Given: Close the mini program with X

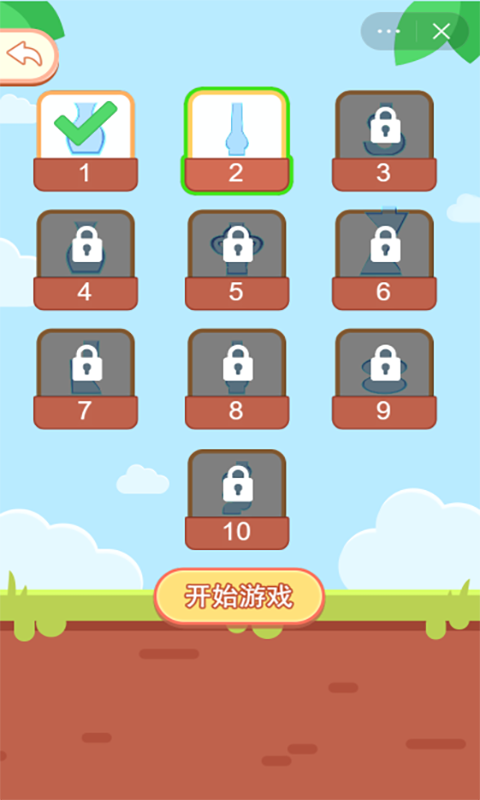Looking at the screenshot, I should [x=441, y=31].
